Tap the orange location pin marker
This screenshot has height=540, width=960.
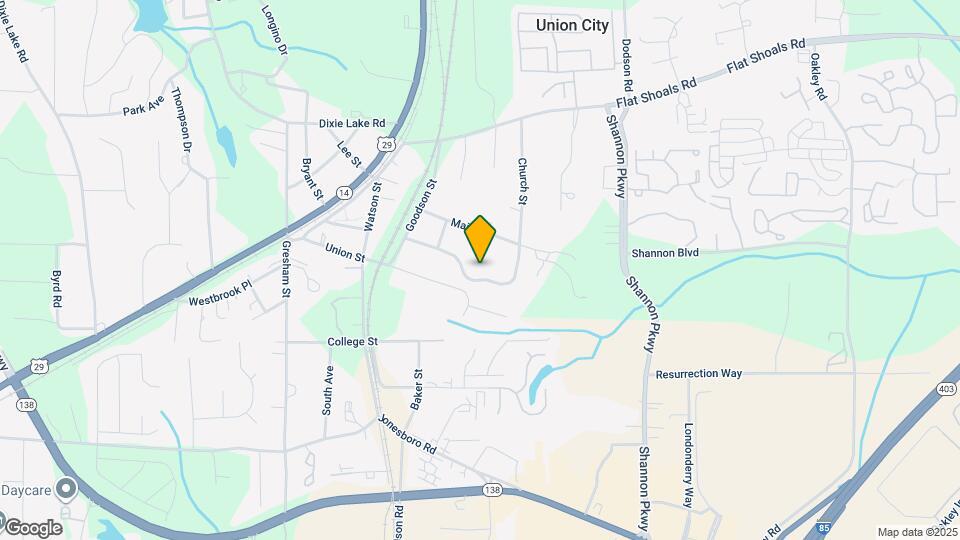click(481, 239)
